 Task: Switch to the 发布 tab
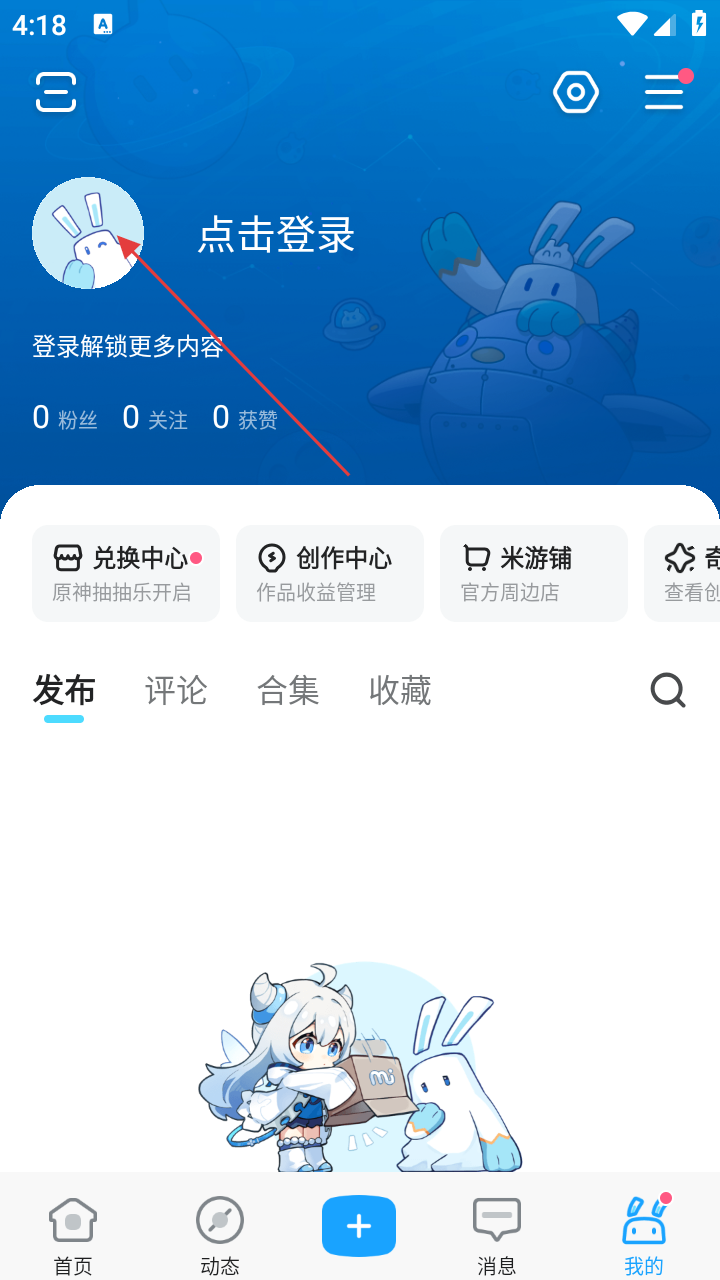(64, 691)
